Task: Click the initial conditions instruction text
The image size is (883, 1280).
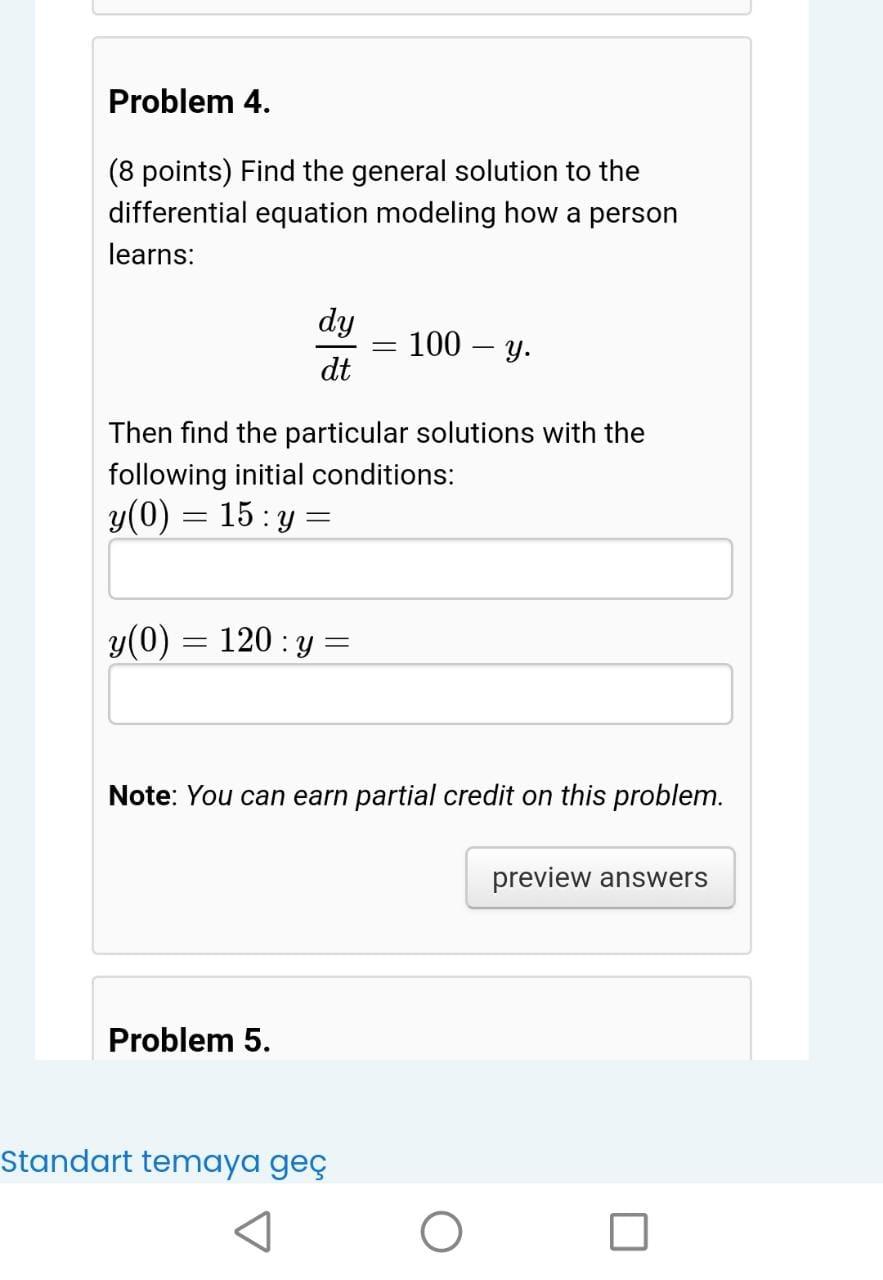Action: coord(375,453)
